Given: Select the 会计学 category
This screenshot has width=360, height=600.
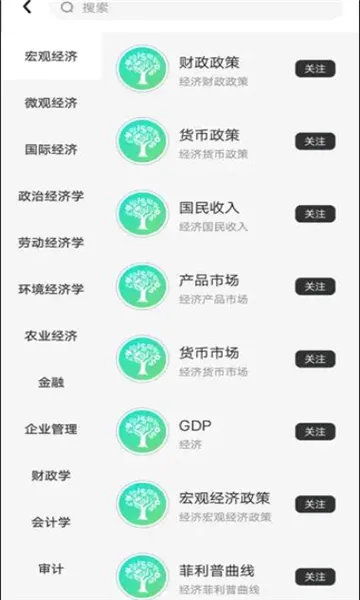Looking at the screenshot, I should 51,522.
